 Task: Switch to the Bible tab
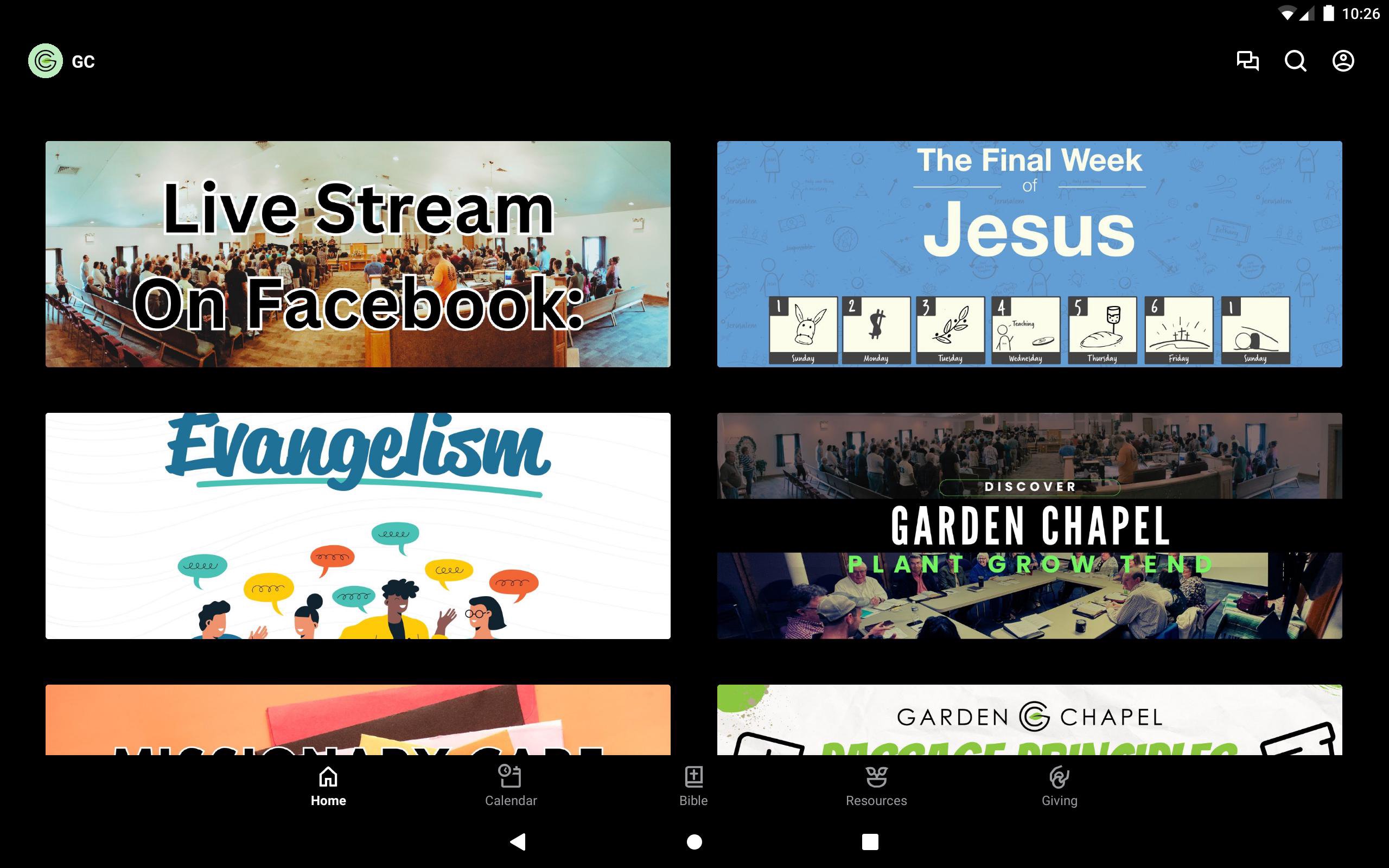click(693, 786)
